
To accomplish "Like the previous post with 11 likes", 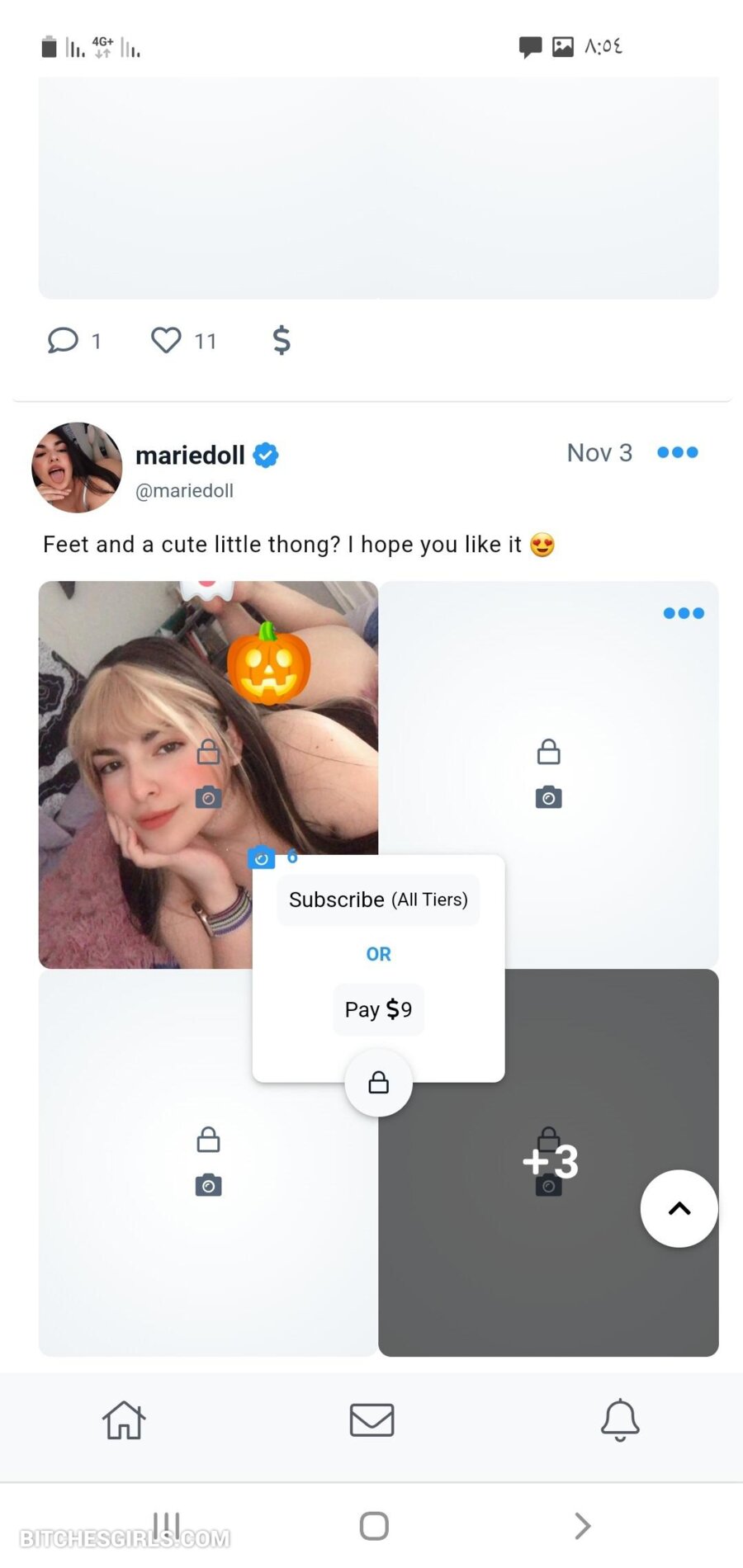I will tap(166, 340).
